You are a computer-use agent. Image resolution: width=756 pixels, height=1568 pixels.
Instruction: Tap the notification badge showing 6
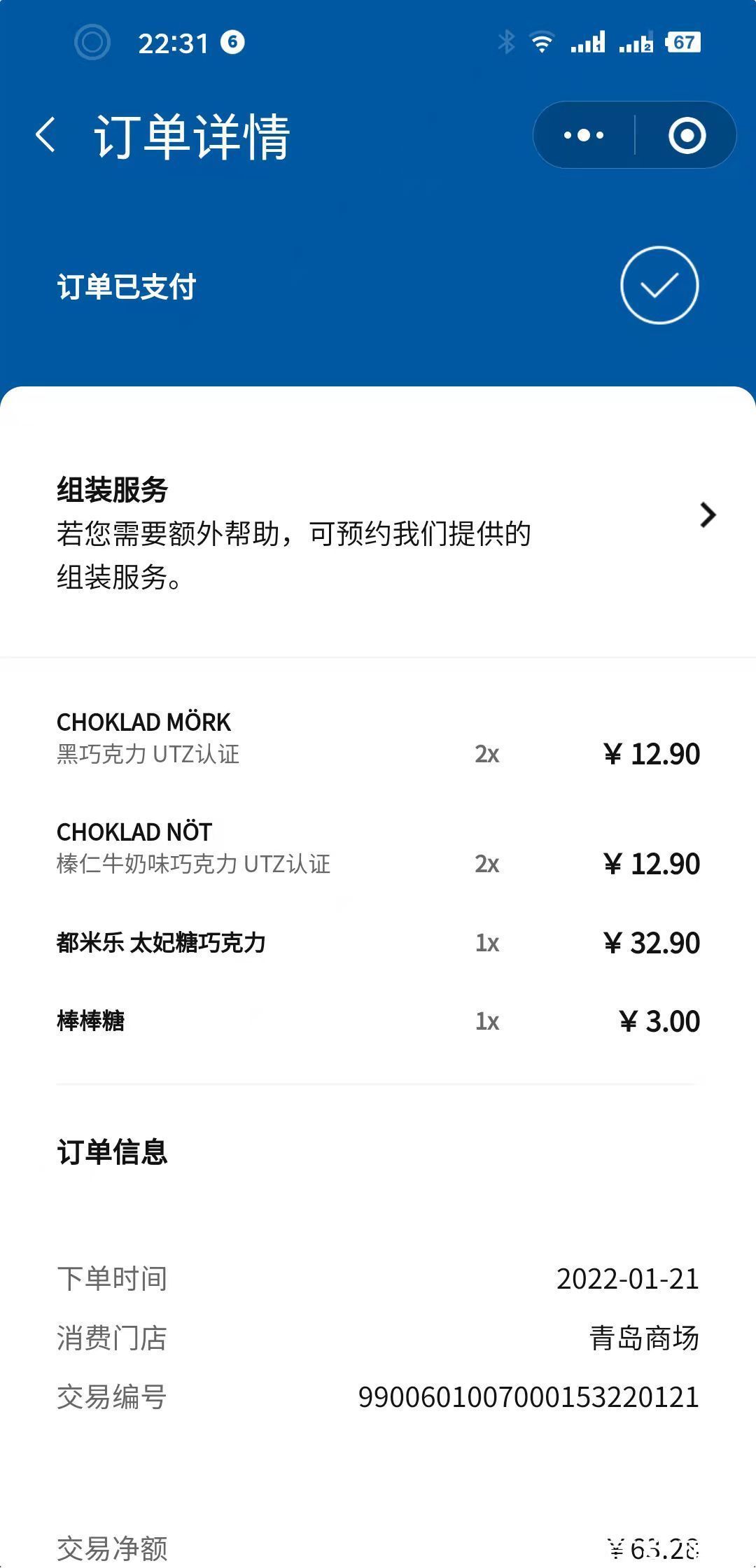pos(231,43)
